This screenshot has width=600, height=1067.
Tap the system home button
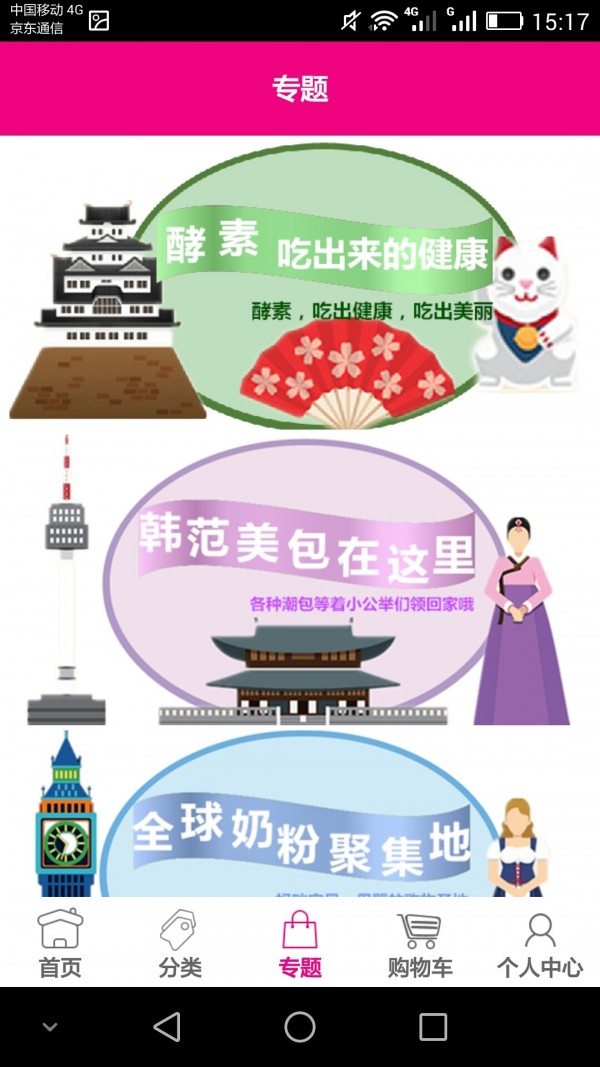[300, 1026]
